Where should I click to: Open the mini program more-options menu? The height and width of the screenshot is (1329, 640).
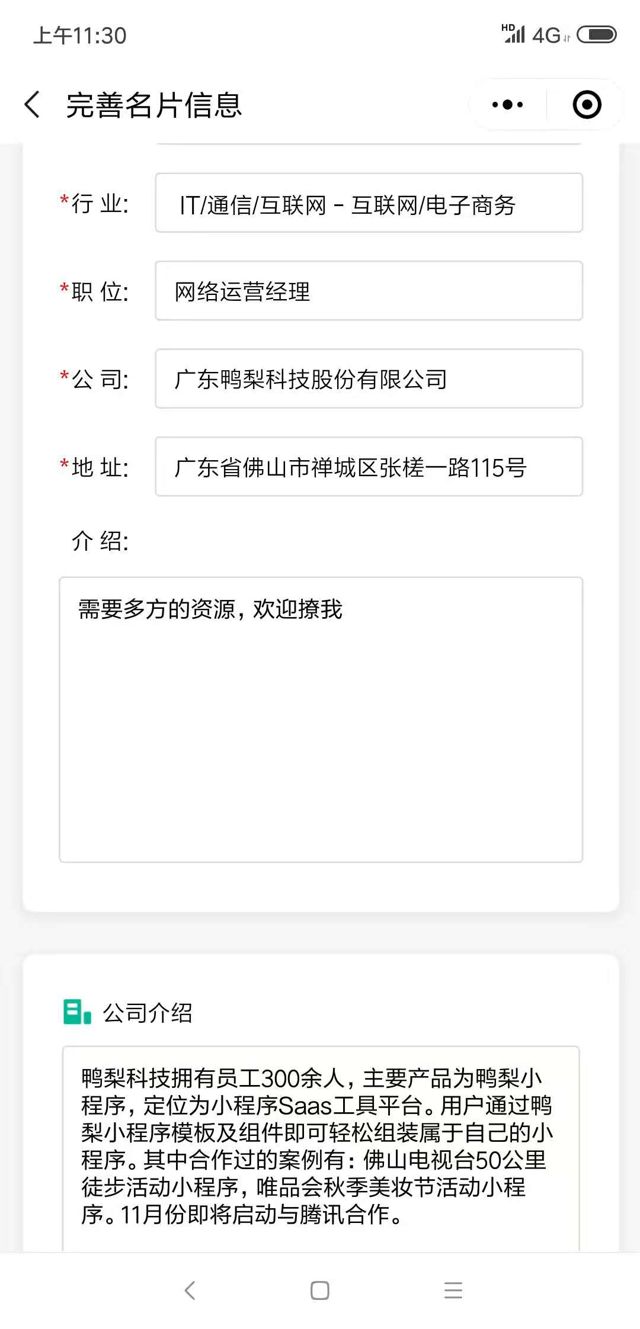(507, 104)
